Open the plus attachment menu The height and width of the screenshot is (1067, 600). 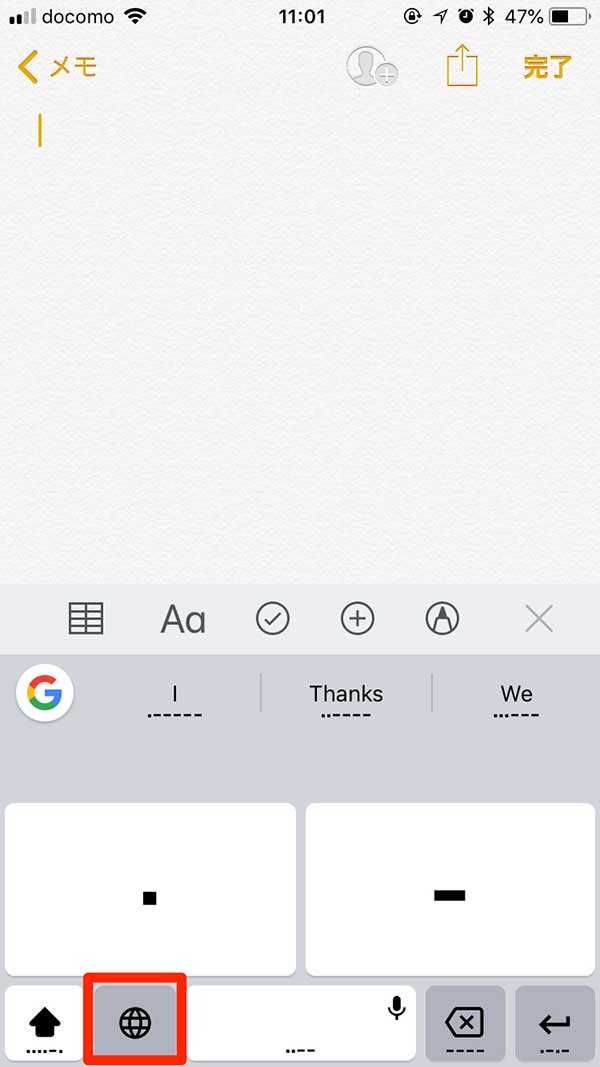(x=357, y=619)
